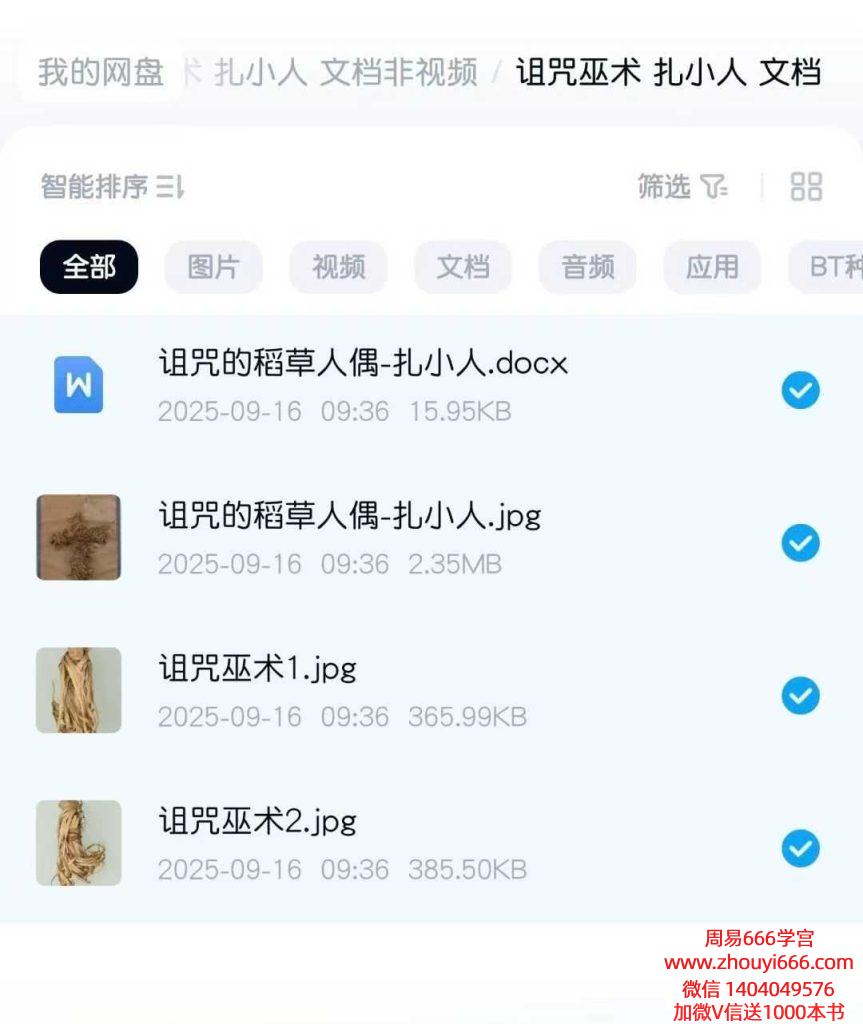Show only 图片 files
Image resolution: width=863 pixels, height=1024 pixels.
[213, 267]
